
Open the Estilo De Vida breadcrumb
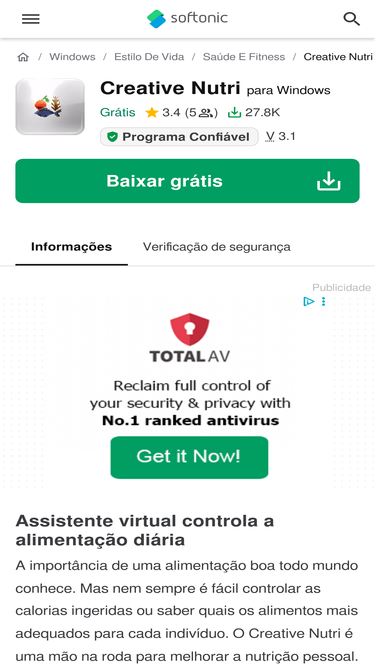[149, 57]
